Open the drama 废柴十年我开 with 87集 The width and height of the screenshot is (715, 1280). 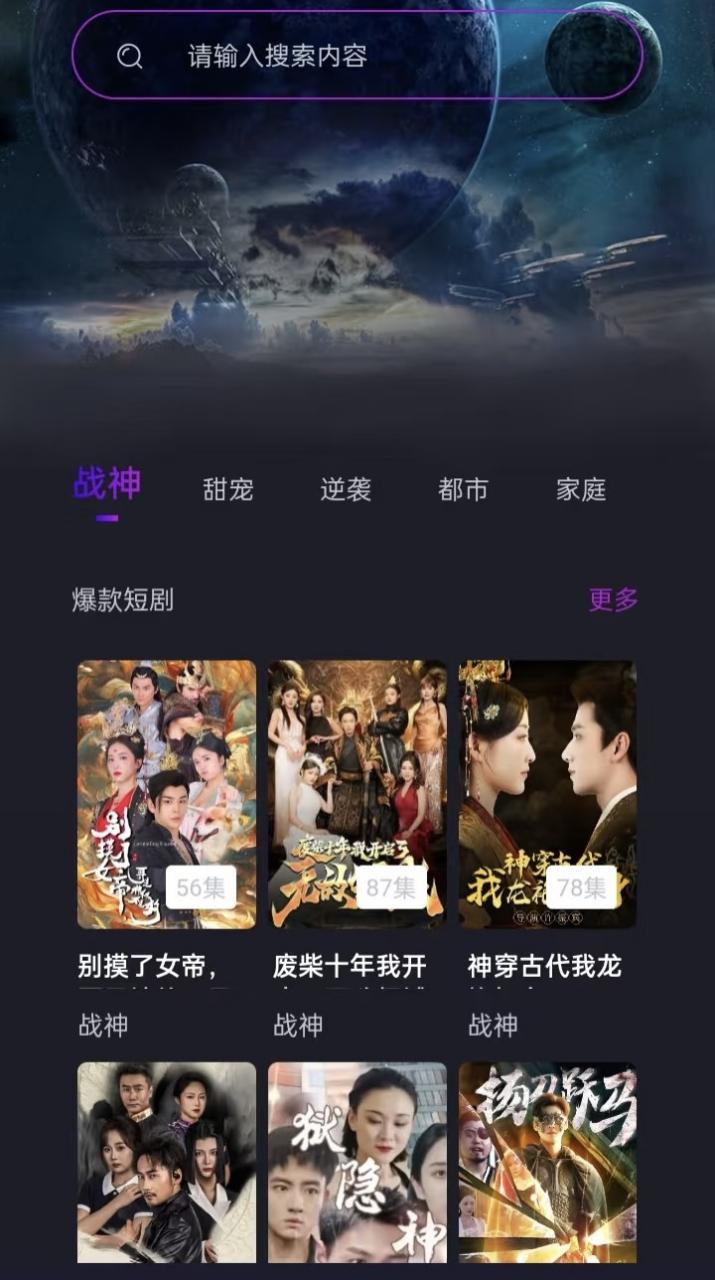pyautogui.click(x=357, y=794)
